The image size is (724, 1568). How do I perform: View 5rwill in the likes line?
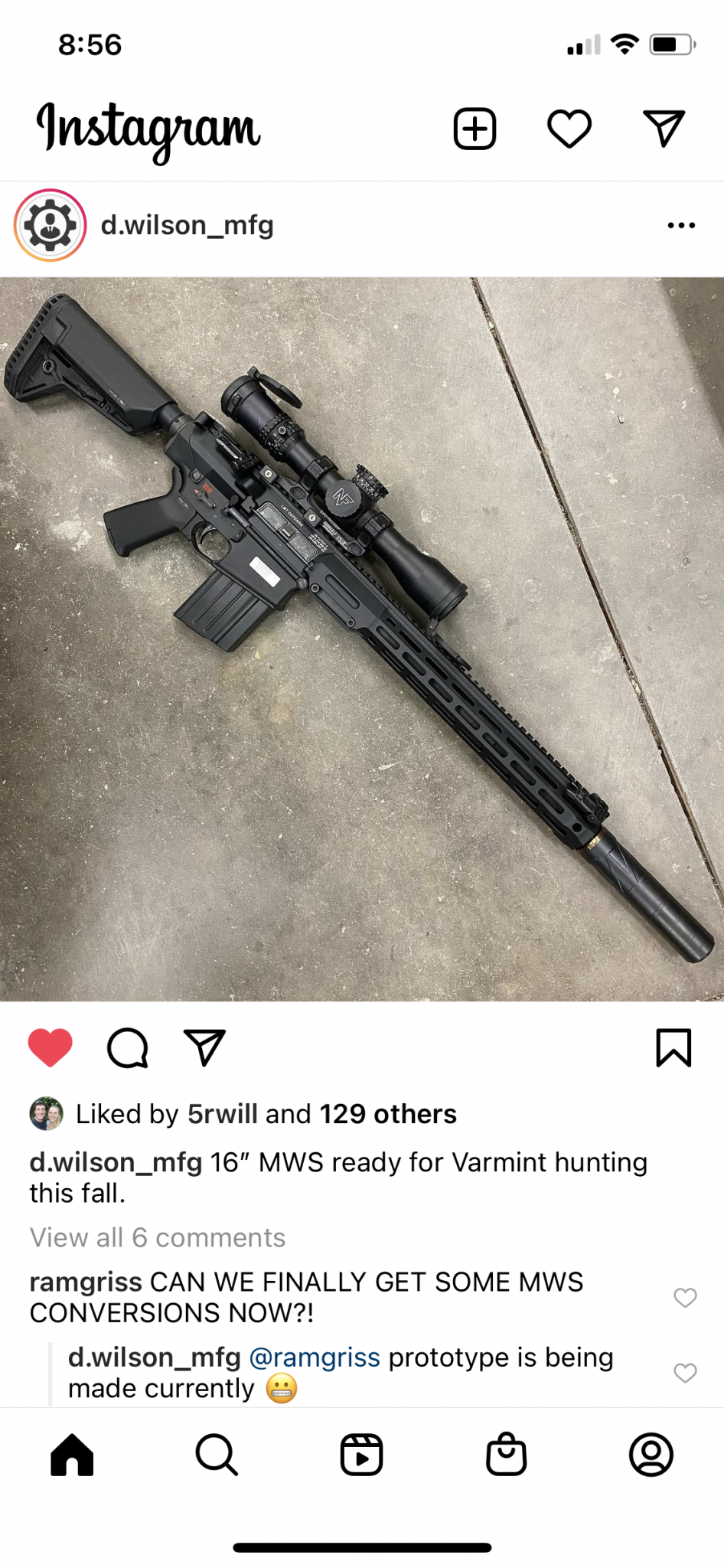coord(222,1114)
